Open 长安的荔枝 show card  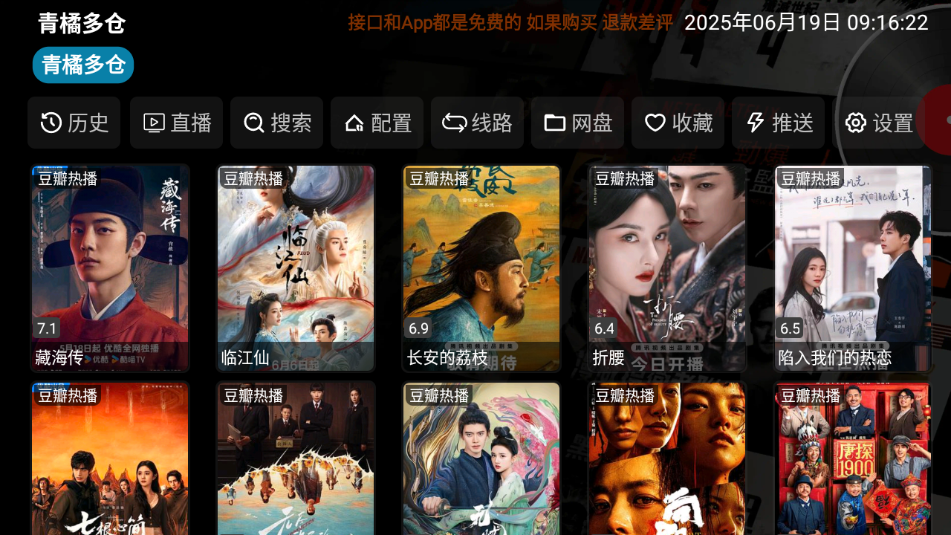pos(482,268)
